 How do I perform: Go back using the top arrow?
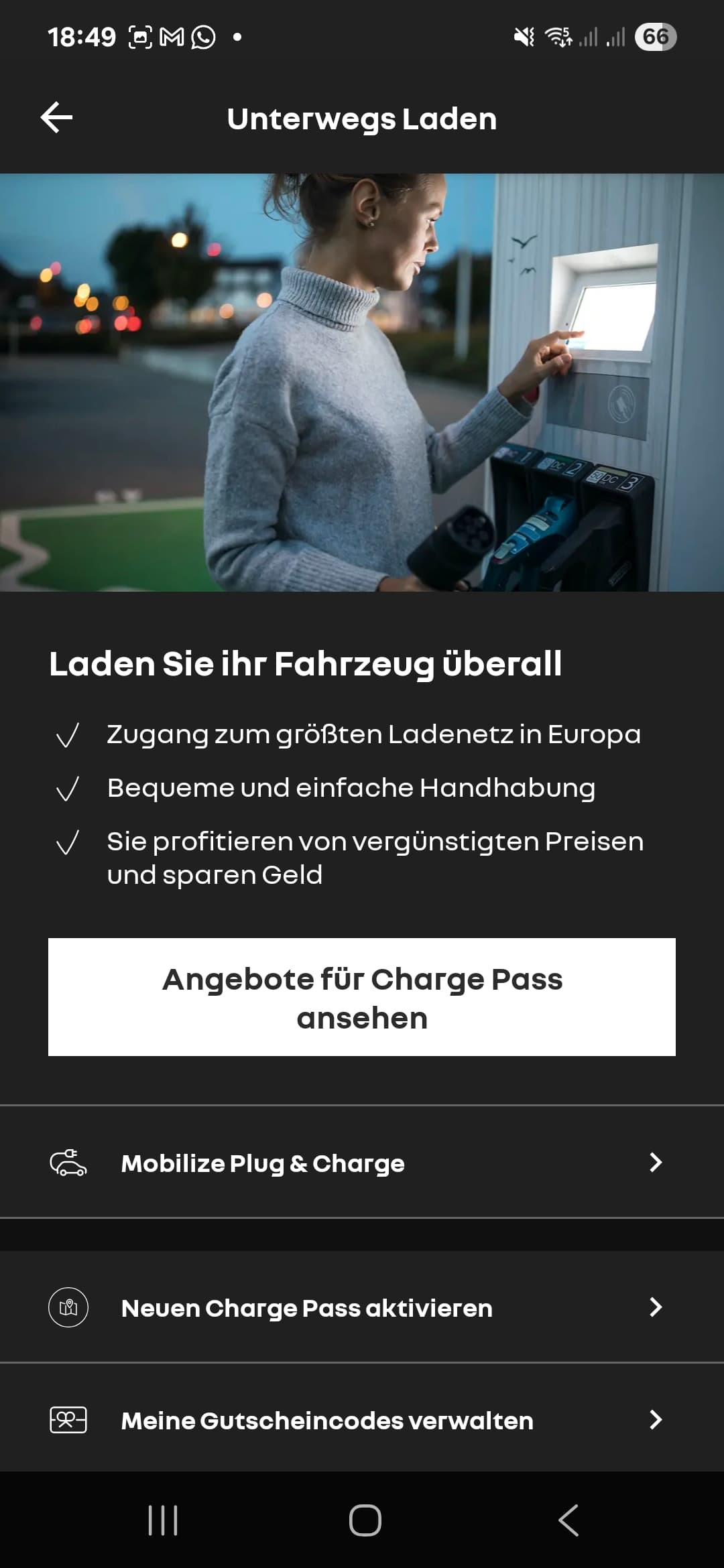click(x=57, y=118)
